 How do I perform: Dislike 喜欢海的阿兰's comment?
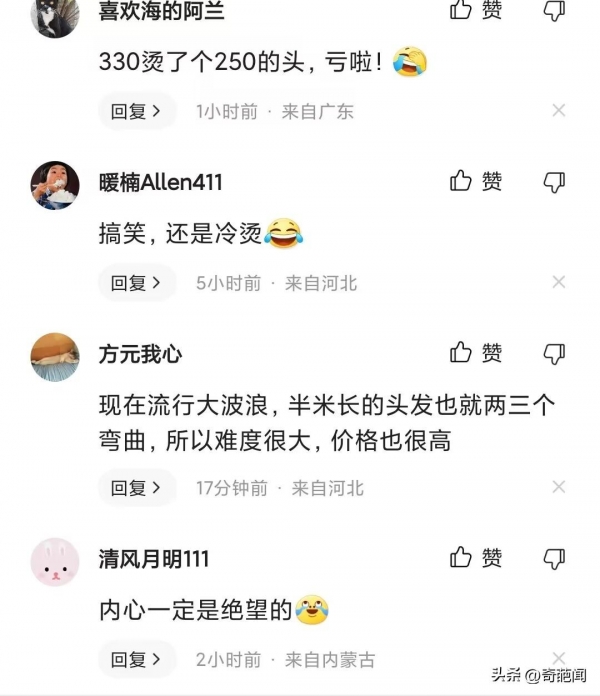[554, 11]
